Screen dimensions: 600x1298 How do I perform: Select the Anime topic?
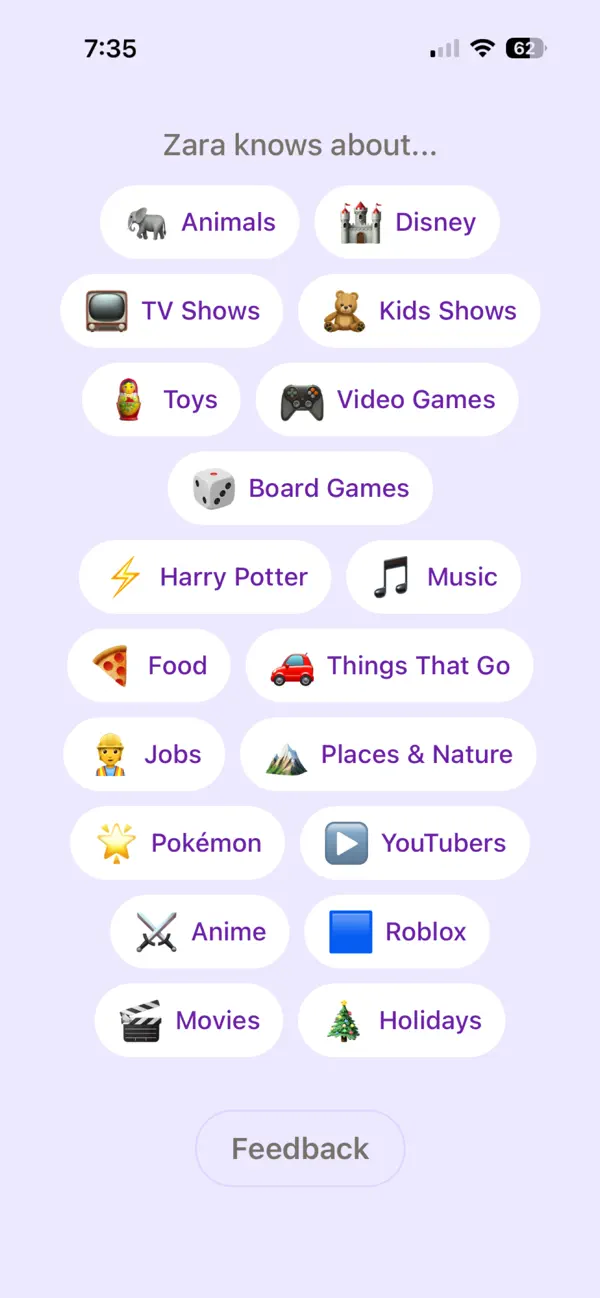(x=200, y=932)
